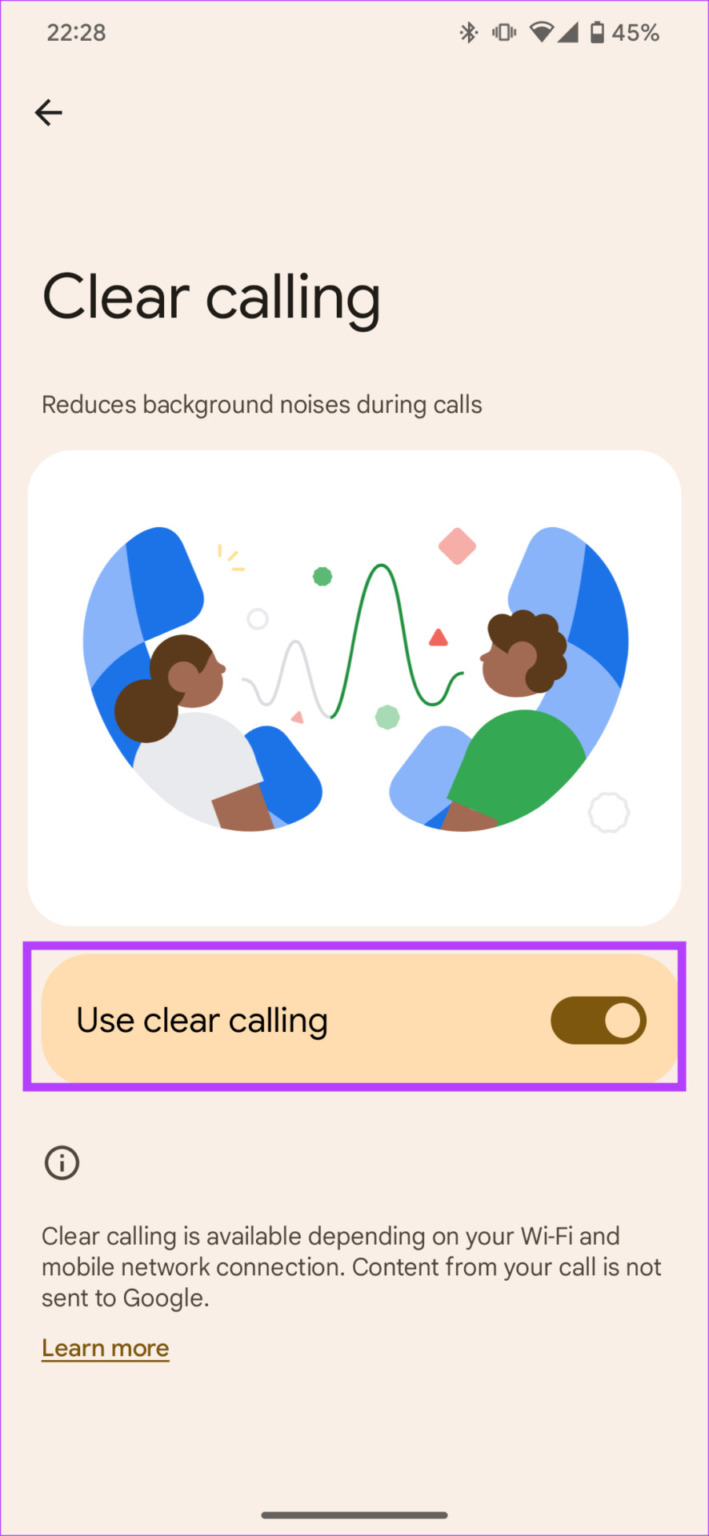Image resolution: width=709 pixels, height=1536 pixels.
Task: Go back using the arrow icon
Action: click(x=48, y=113)
